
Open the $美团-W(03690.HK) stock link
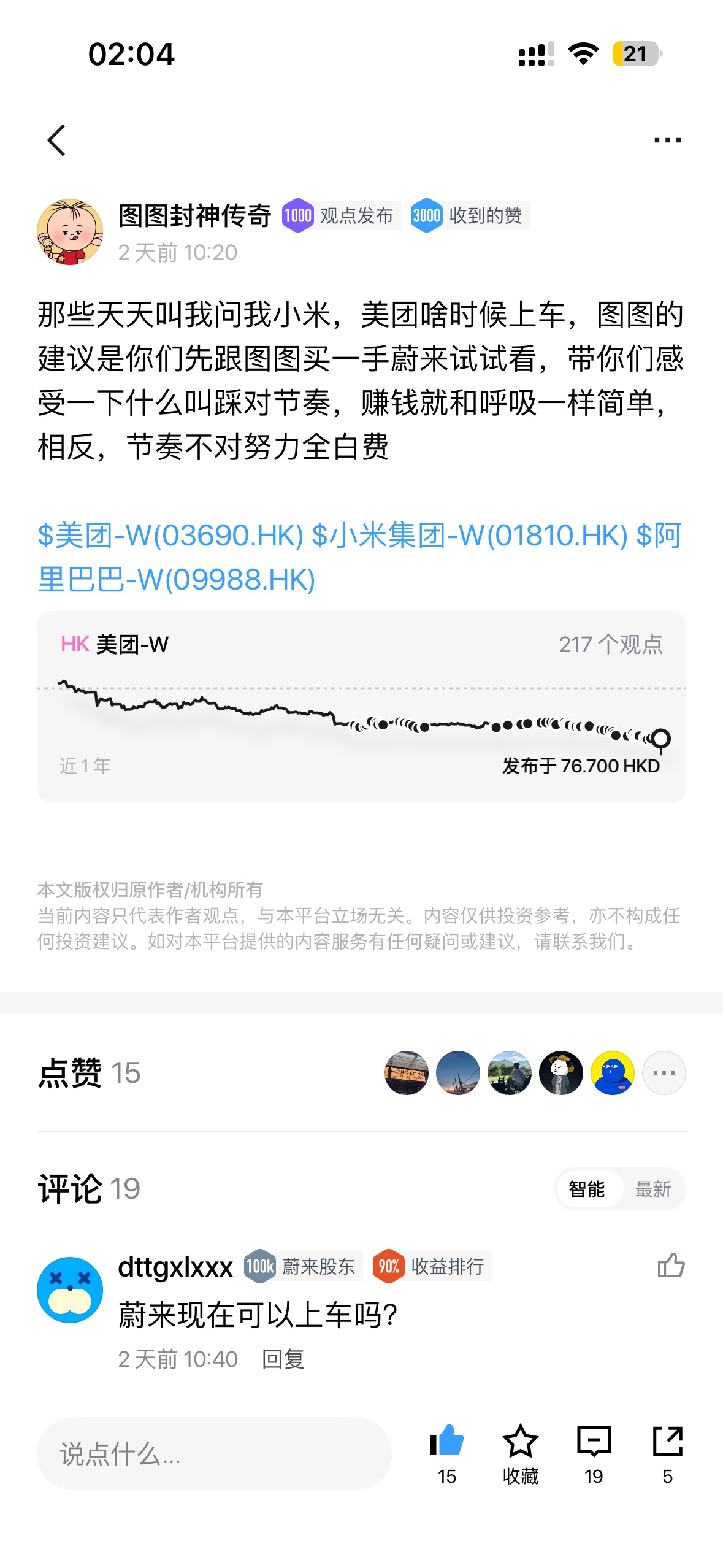[x=170, y=536]
